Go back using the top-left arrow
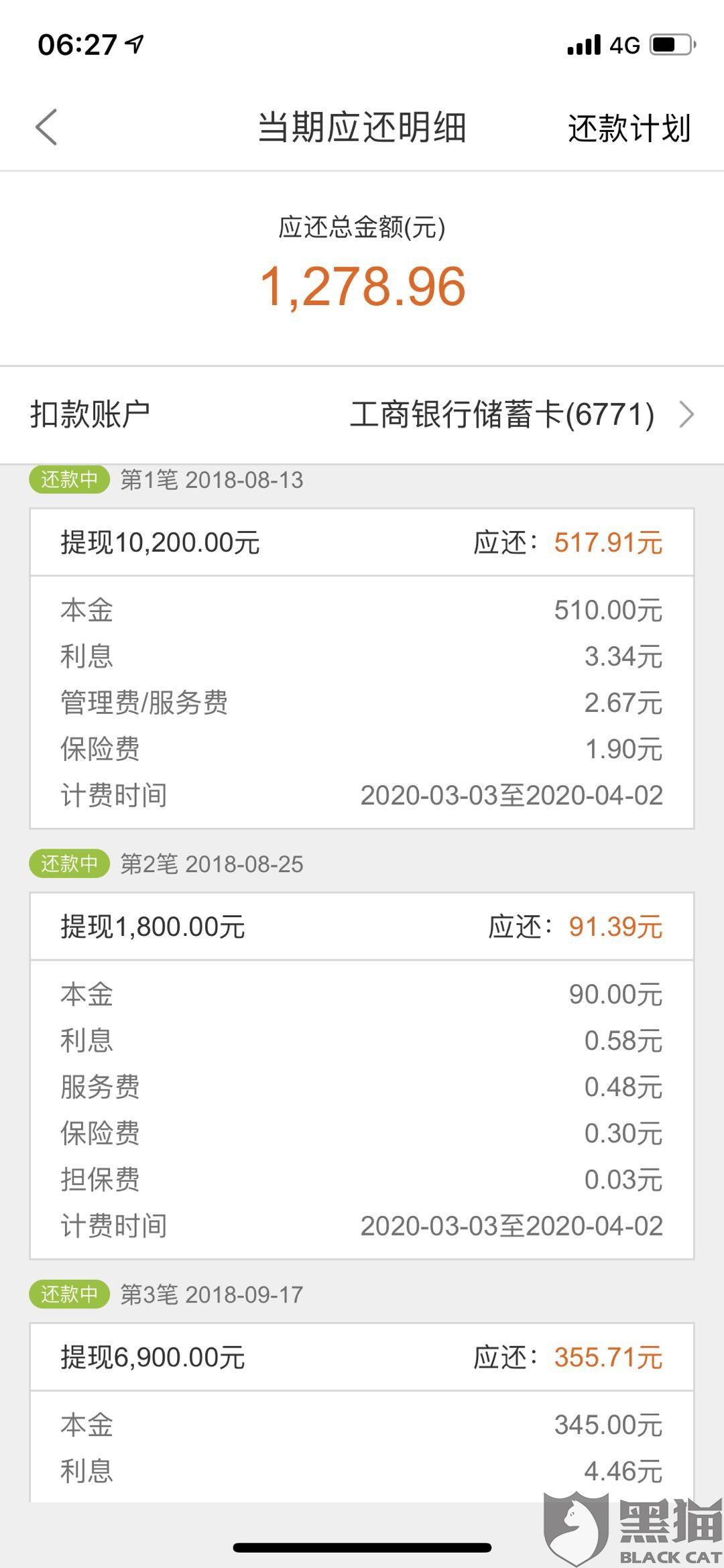The image size is (724, 1568). click(x=46, y=127)
